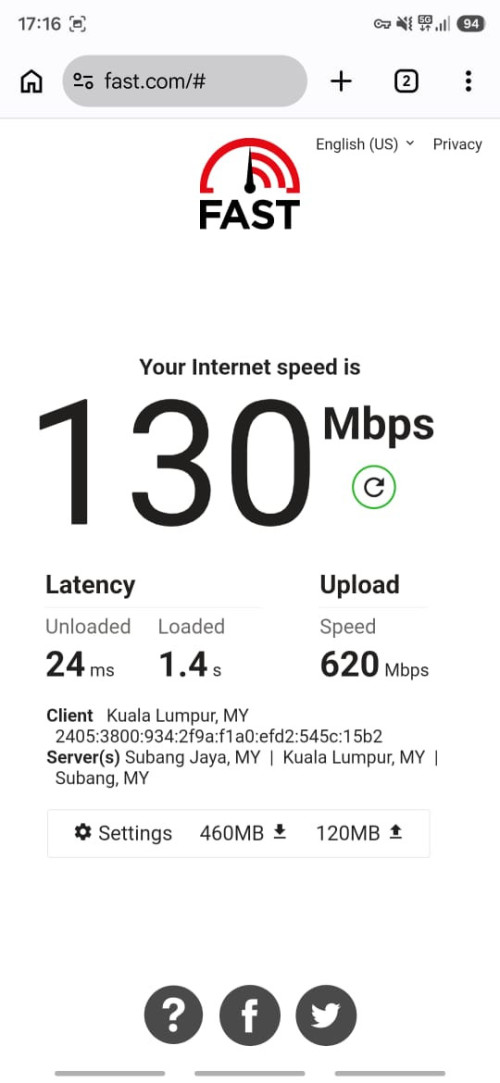
Task: Go to the browser home page
Action: click(x=31, y=82)
